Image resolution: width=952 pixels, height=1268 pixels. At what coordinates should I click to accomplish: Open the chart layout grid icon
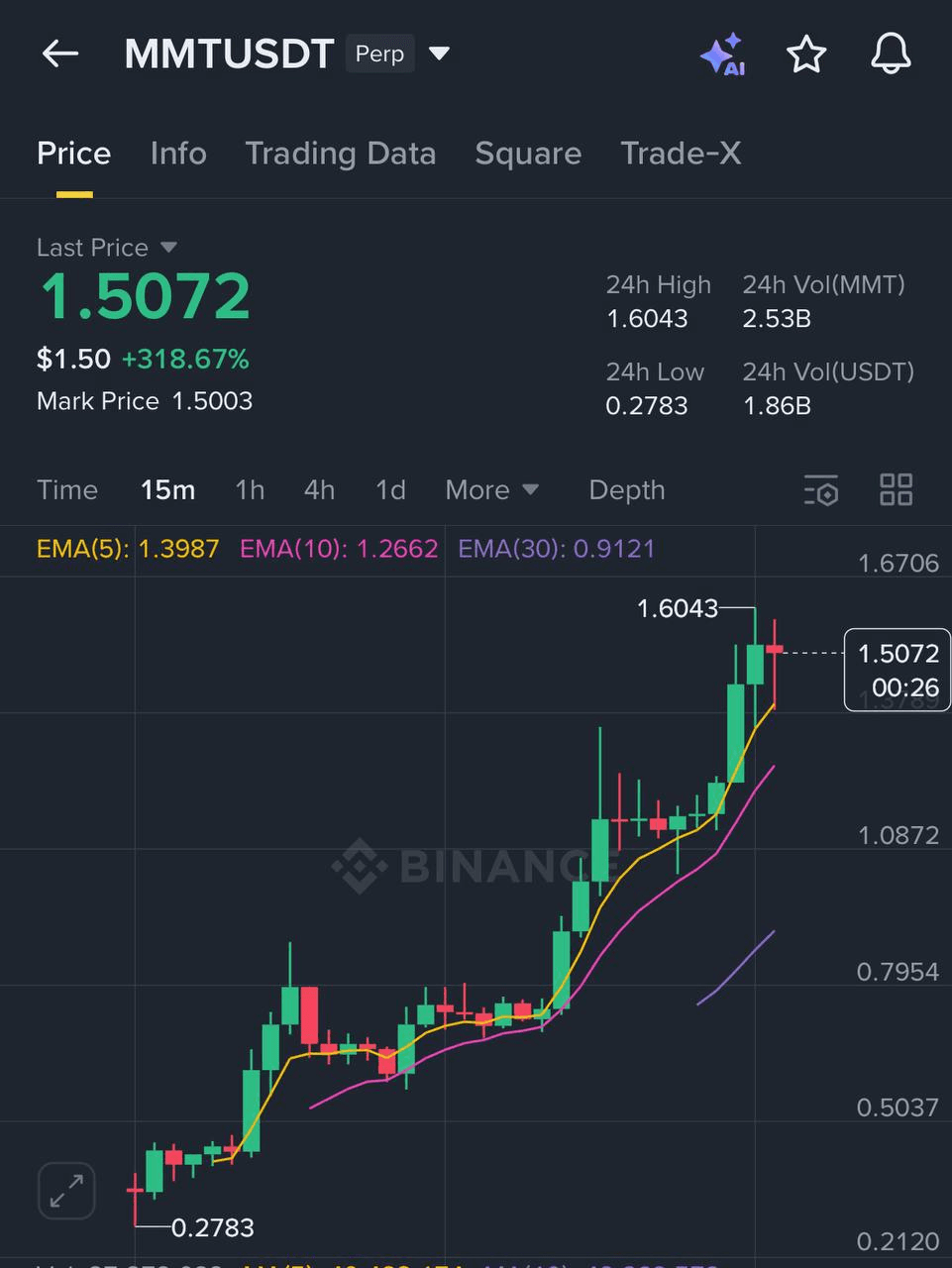[896, 489]
